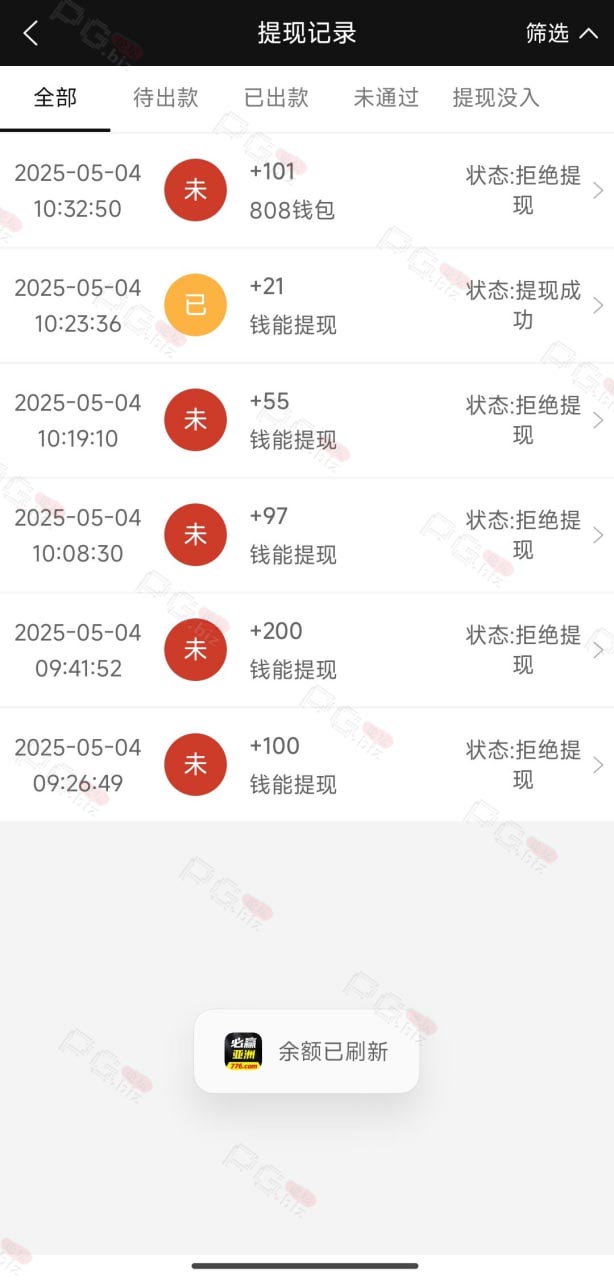The width and height of the screenshot is (614, 1280).
Task: Select the 全部 tab
Action: [55, 98]
